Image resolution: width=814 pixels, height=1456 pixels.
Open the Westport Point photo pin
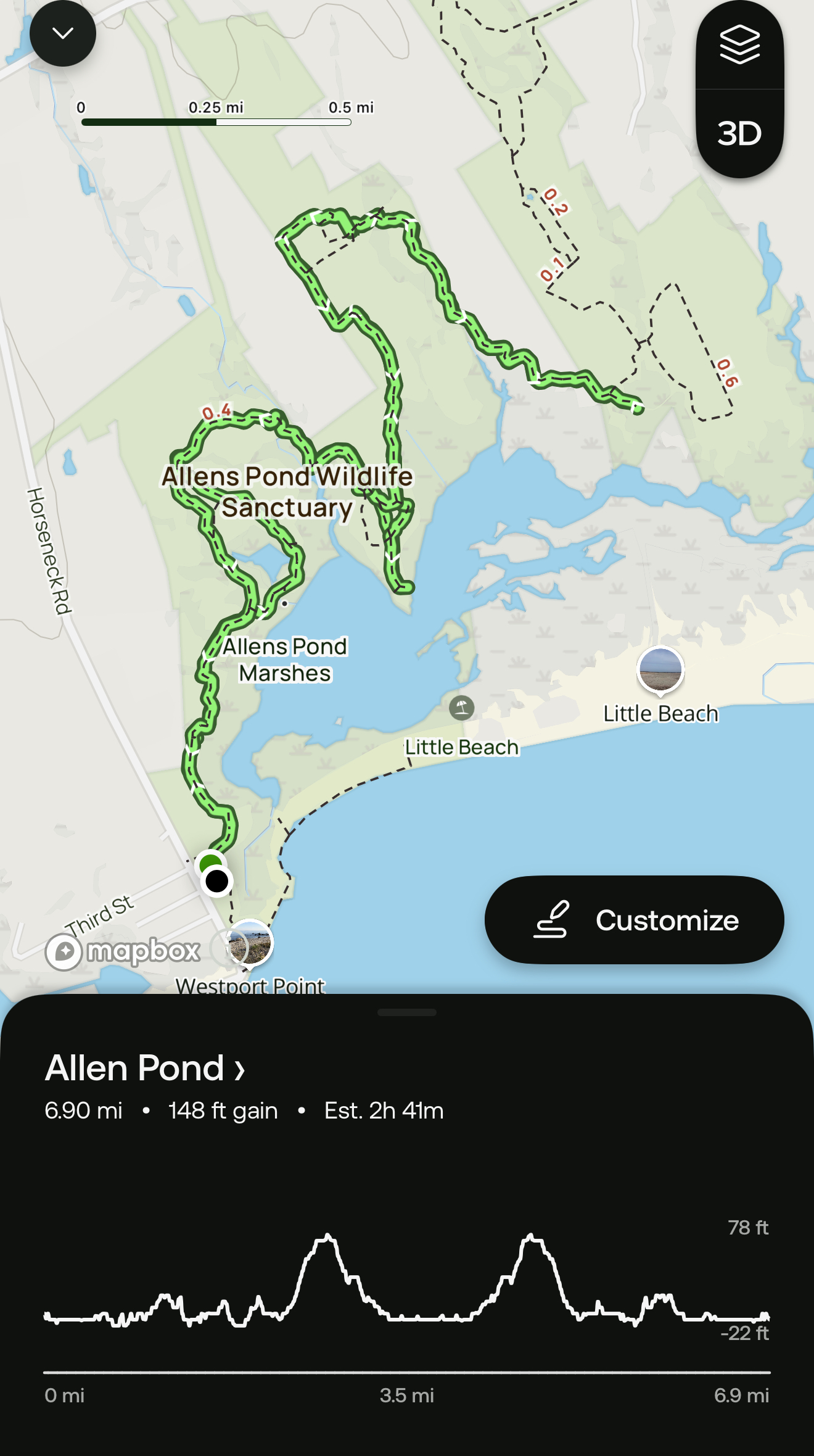pyautogui.click(x=250, y=943)
